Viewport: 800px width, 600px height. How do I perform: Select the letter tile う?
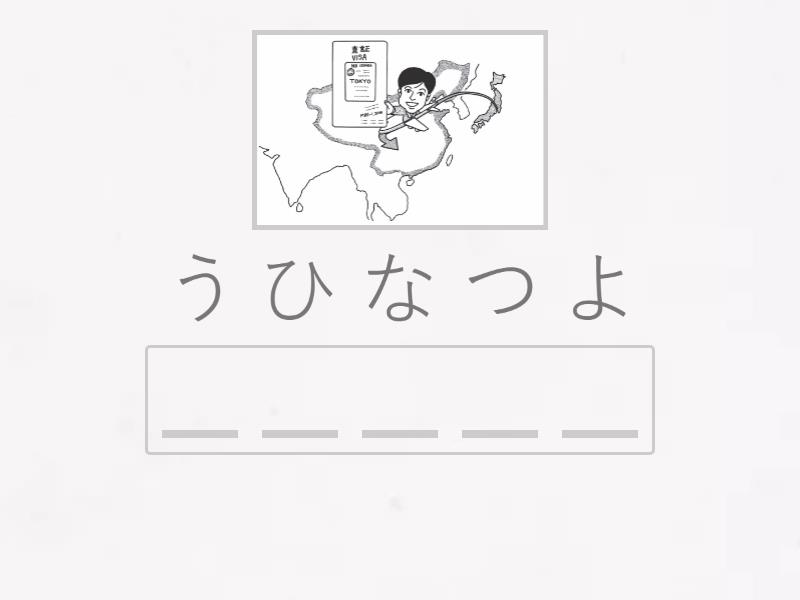200,287
